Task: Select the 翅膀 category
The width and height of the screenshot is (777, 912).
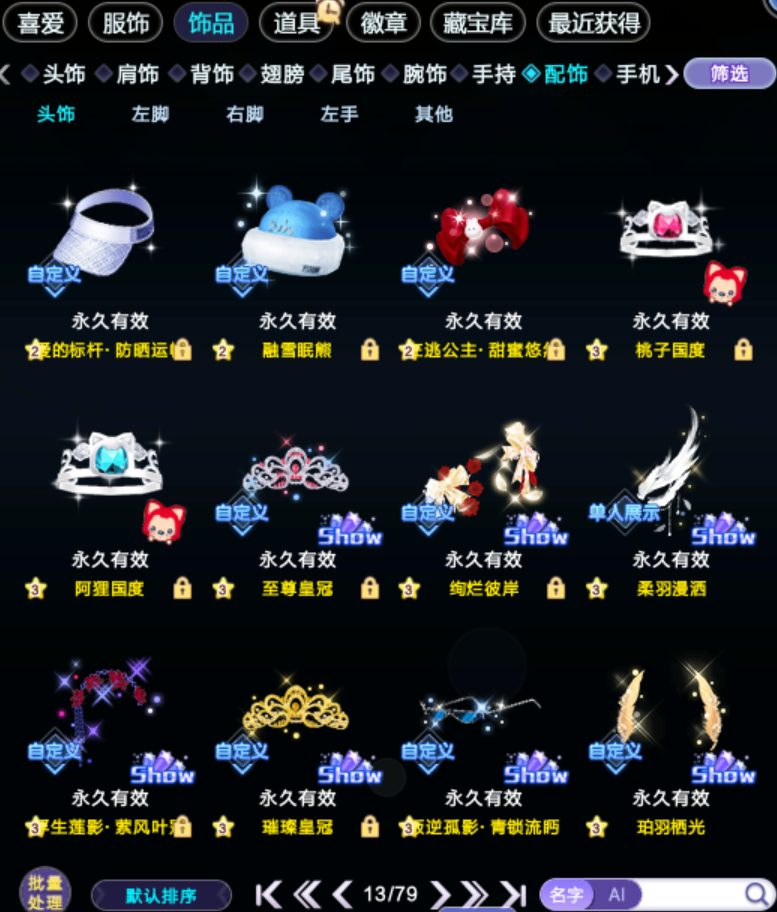Action: [x=281, y=74]
